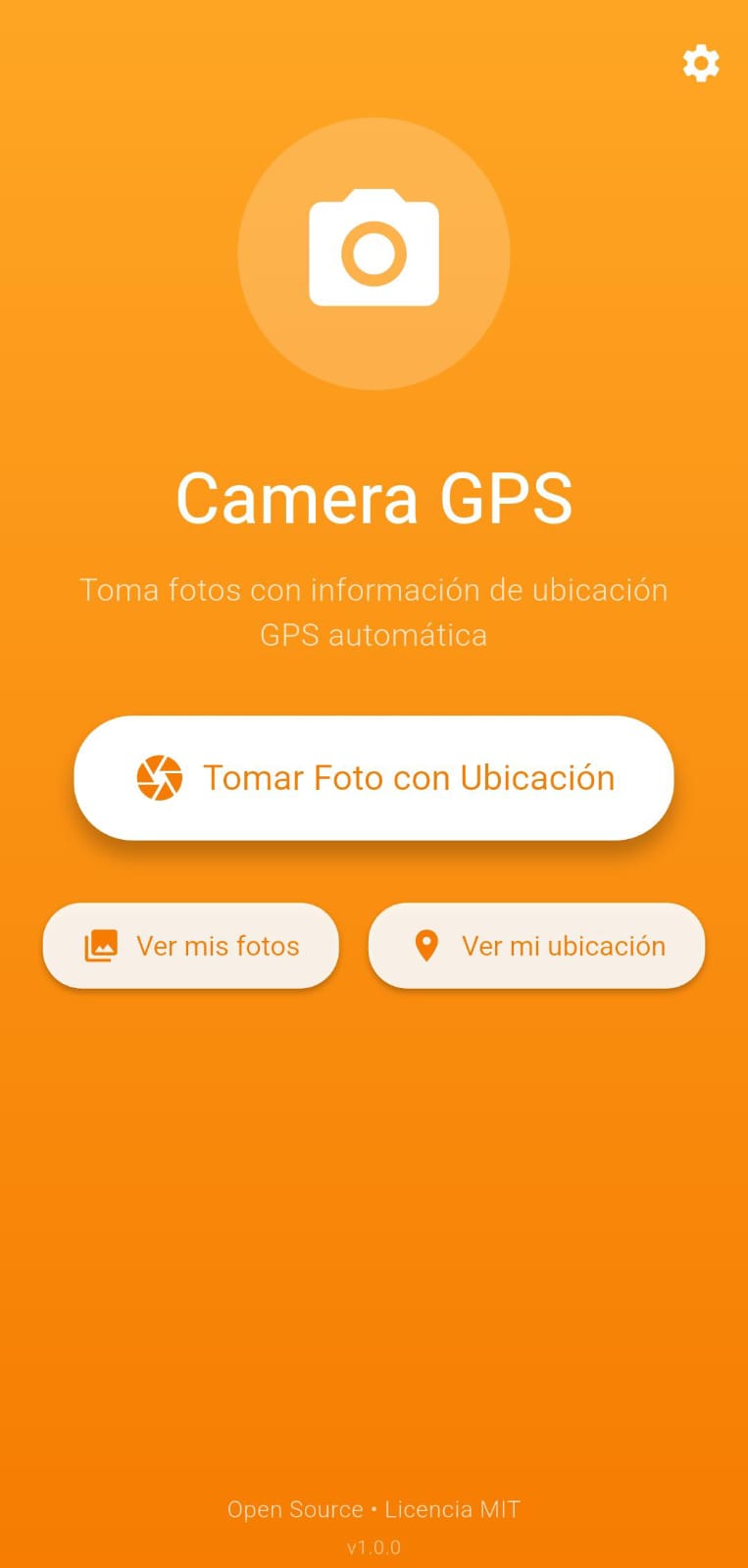Select the v1.0.0 version label
This screenshot has width=748, height=1568.
point(374,1546)
